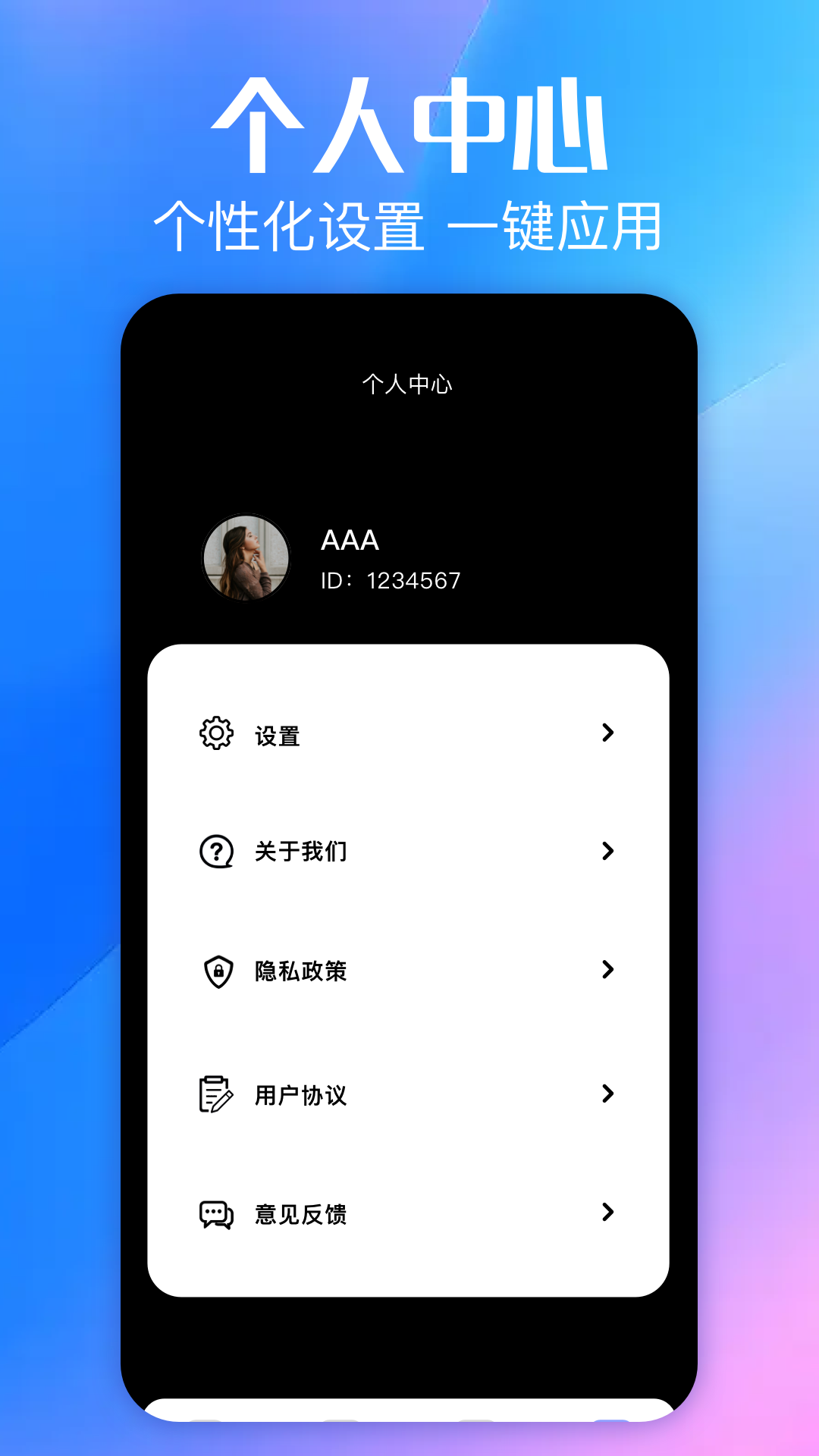The width and height of the screenshot is (819, 1456).
Task: Open the 隐私政策 menu entry
Action: (300, 971)
